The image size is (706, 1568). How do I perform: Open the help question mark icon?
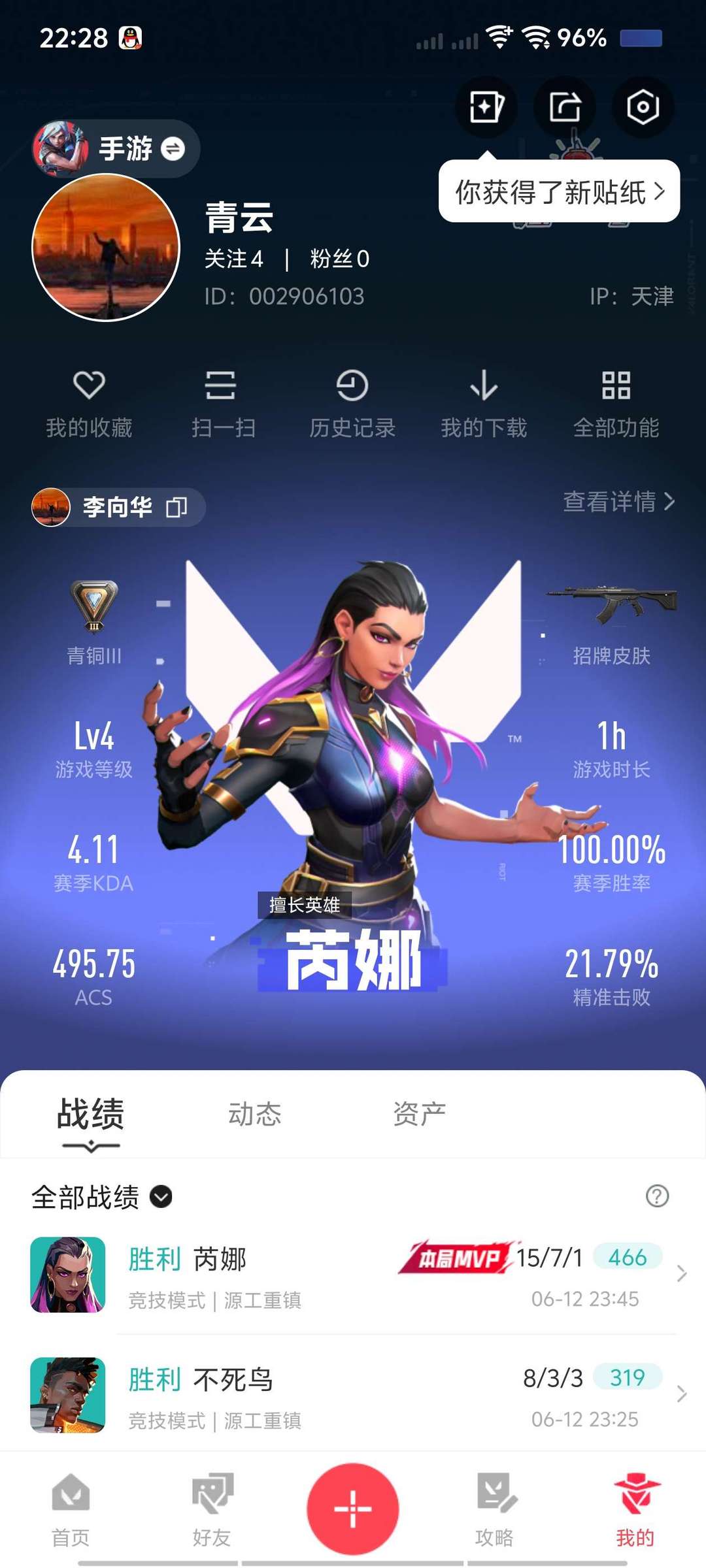(x=657, y=1196)
